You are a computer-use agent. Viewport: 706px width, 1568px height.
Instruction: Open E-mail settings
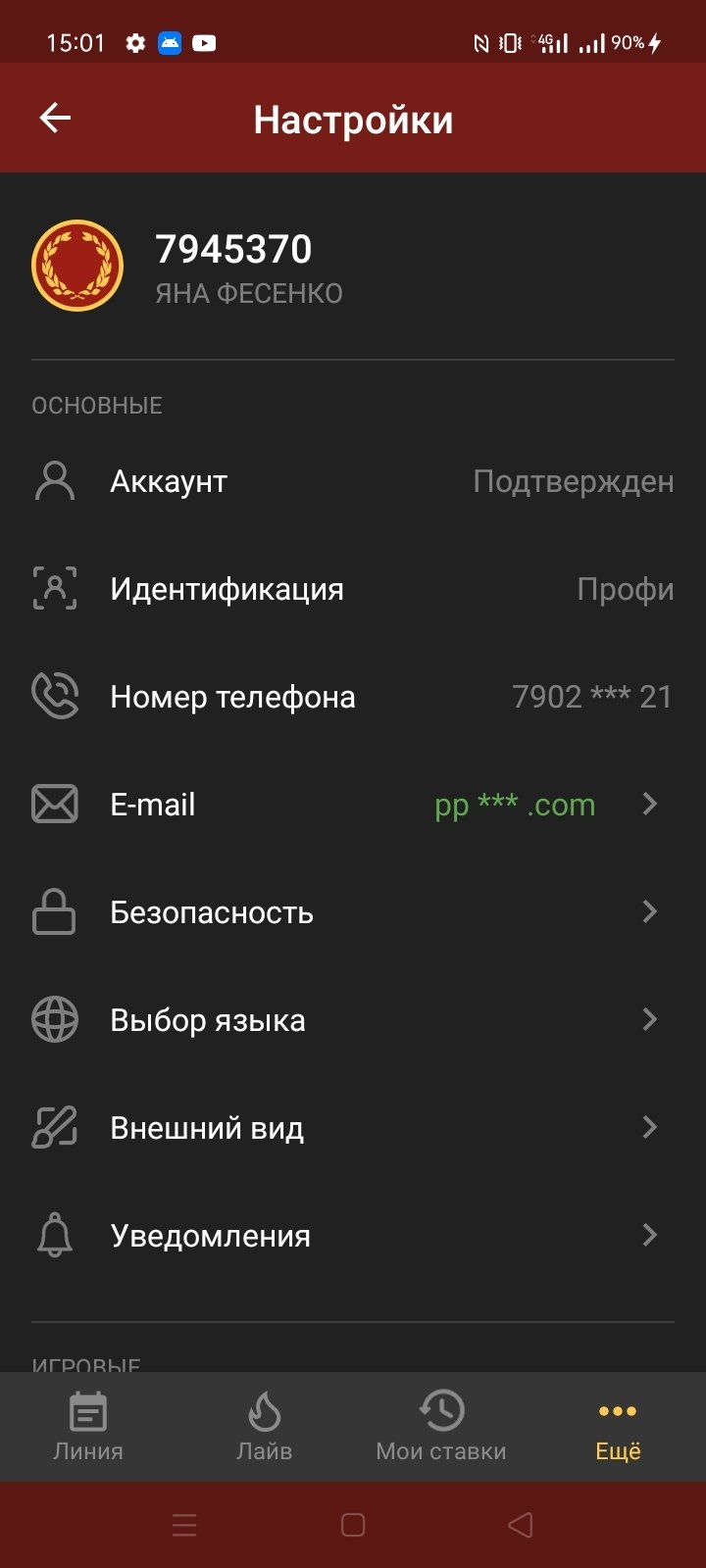353,805
